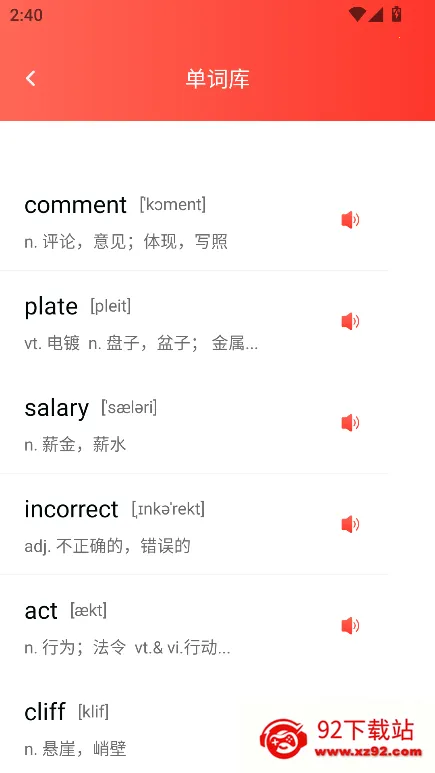435x773 pixels.
Task: Play pronunciation for salary
Action: (x=350, y=423)
